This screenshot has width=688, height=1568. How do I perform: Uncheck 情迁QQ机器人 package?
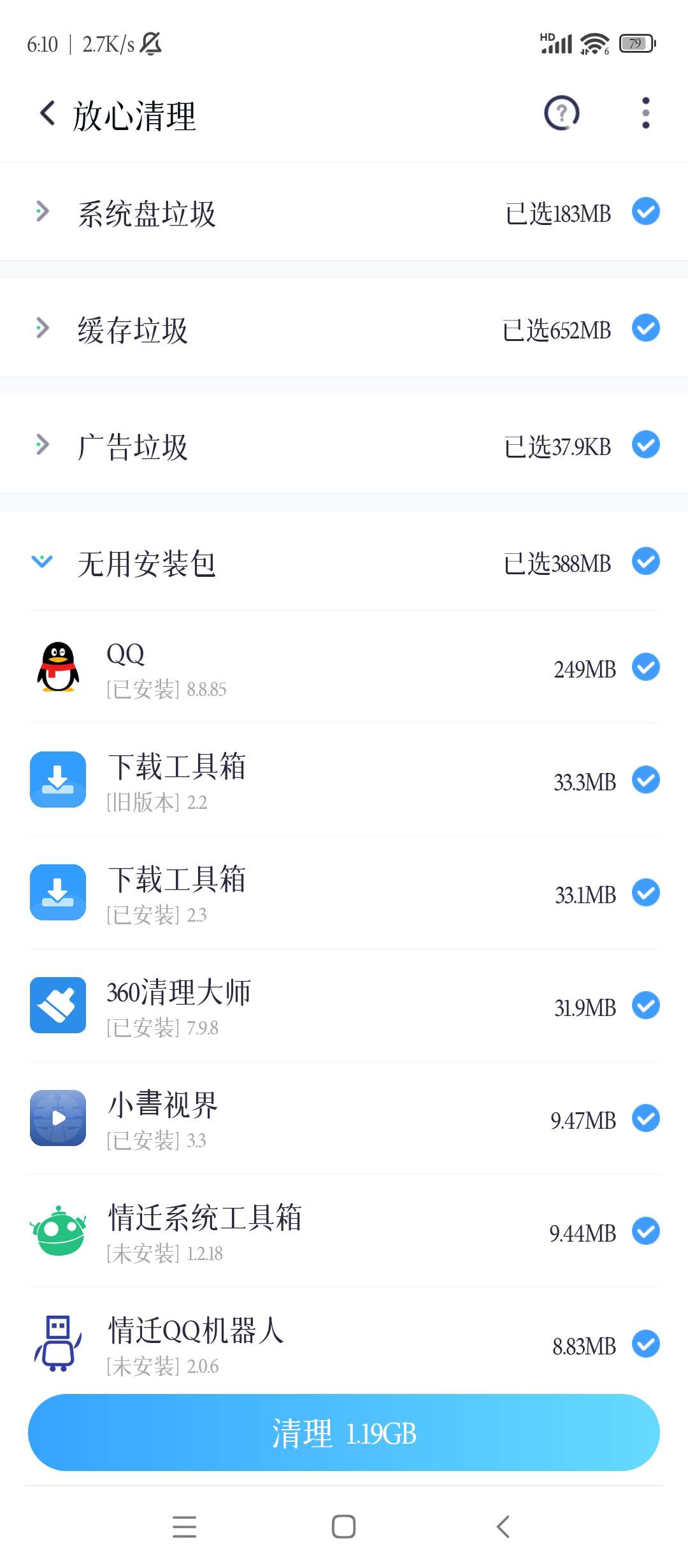pos(645,1344)
